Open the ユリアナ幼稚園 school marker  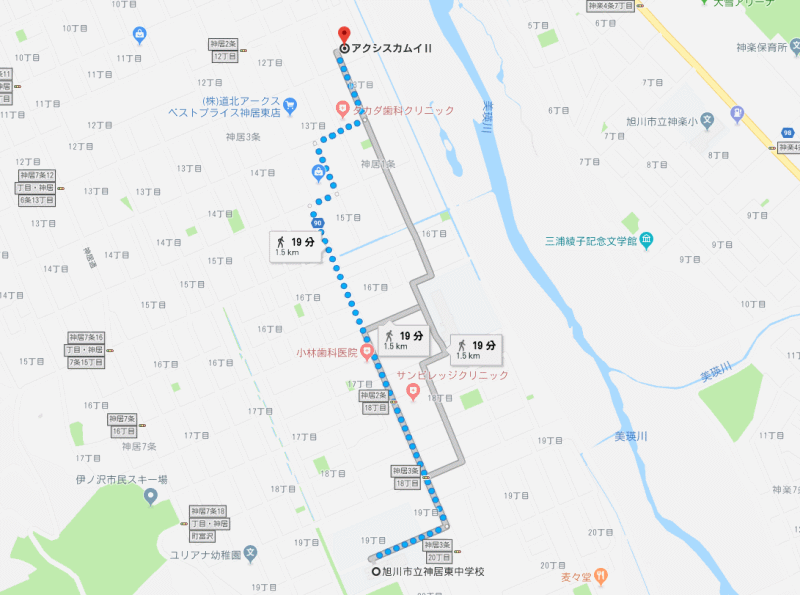pos(251,554)
